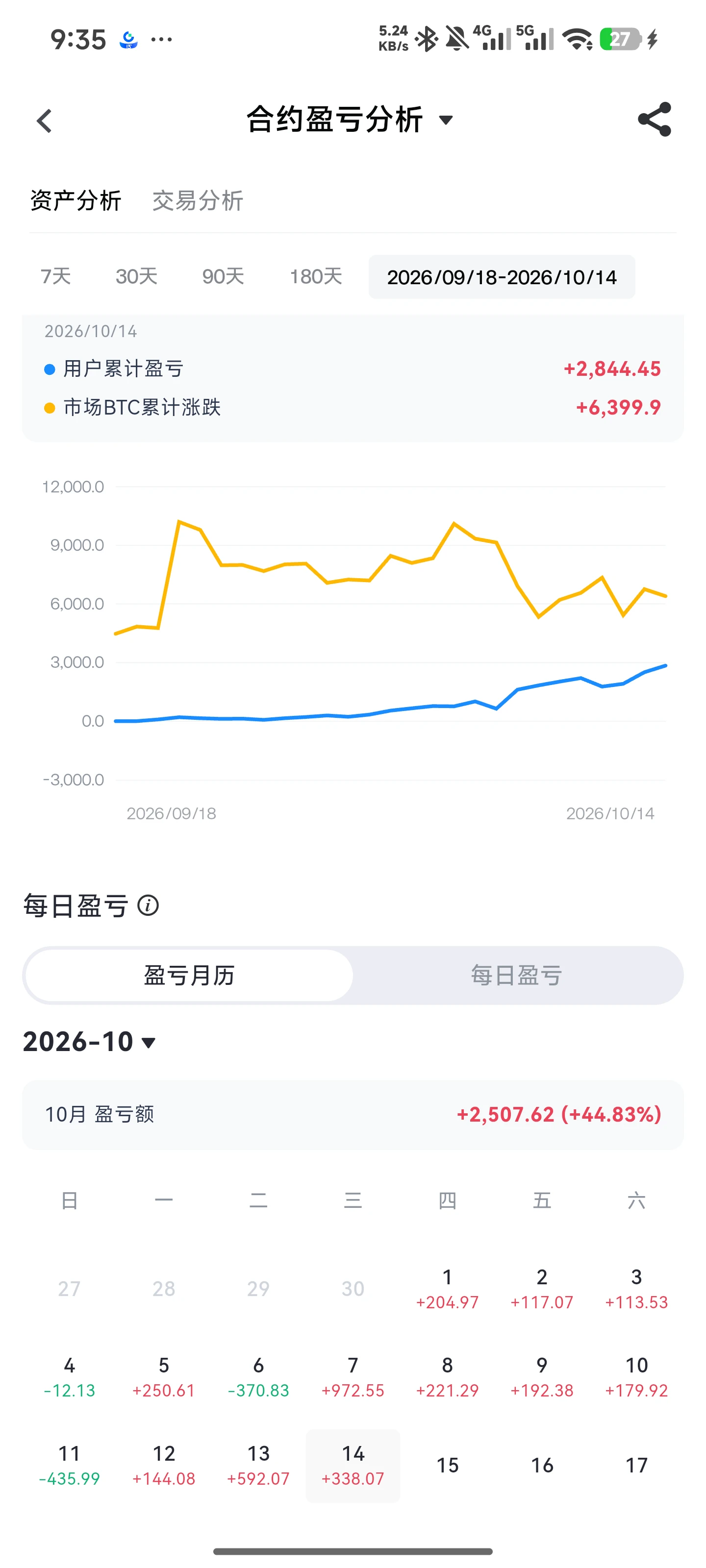
Task: Switch to the 每日盈亏 segment
Action: point(517,975)
